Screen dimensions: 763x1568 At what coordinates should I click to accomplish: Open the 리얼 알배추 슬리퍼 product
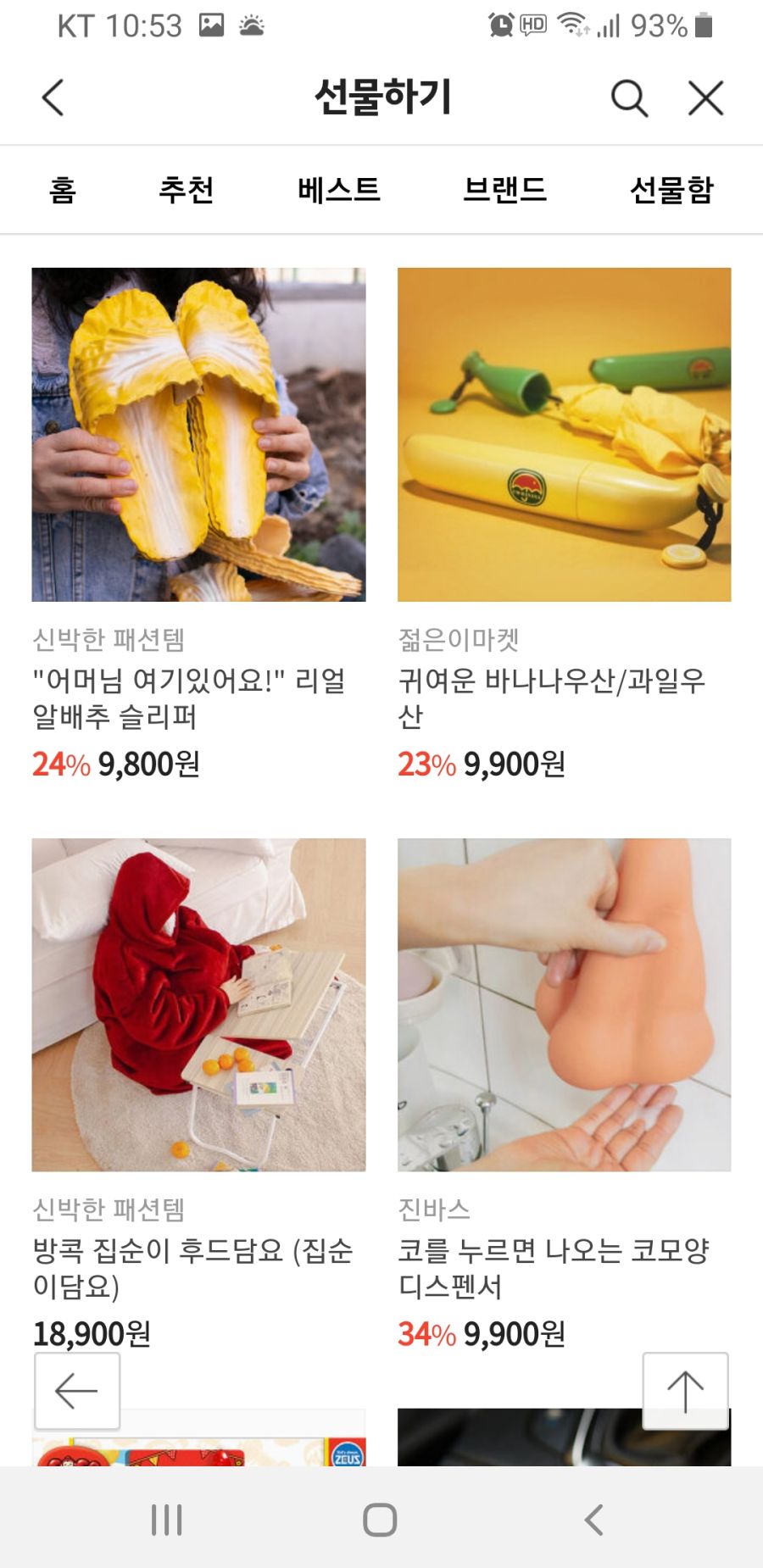tap(198, 524)
